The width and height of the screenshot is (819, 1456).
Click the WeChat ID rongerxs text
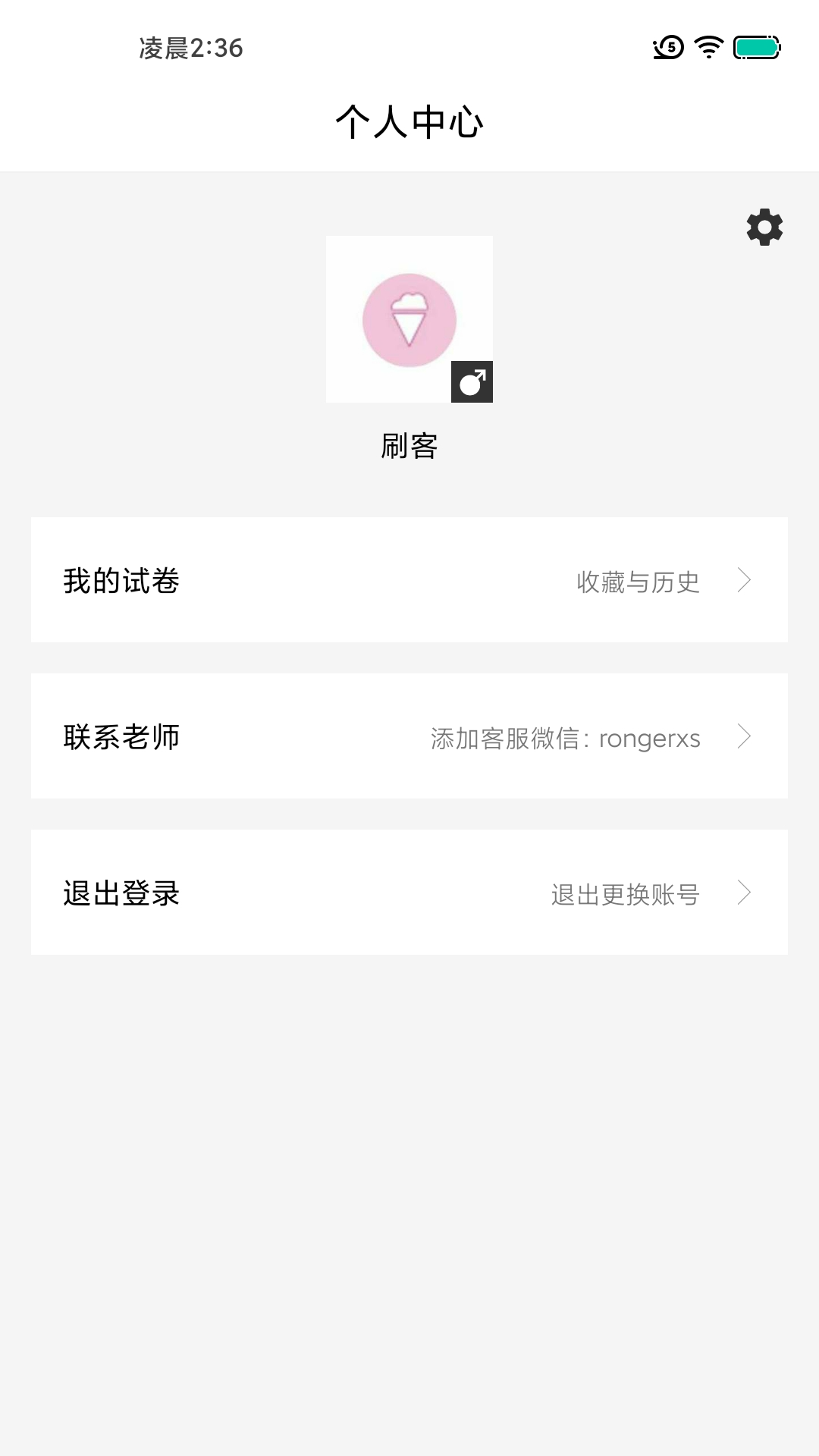coord(651,739)
